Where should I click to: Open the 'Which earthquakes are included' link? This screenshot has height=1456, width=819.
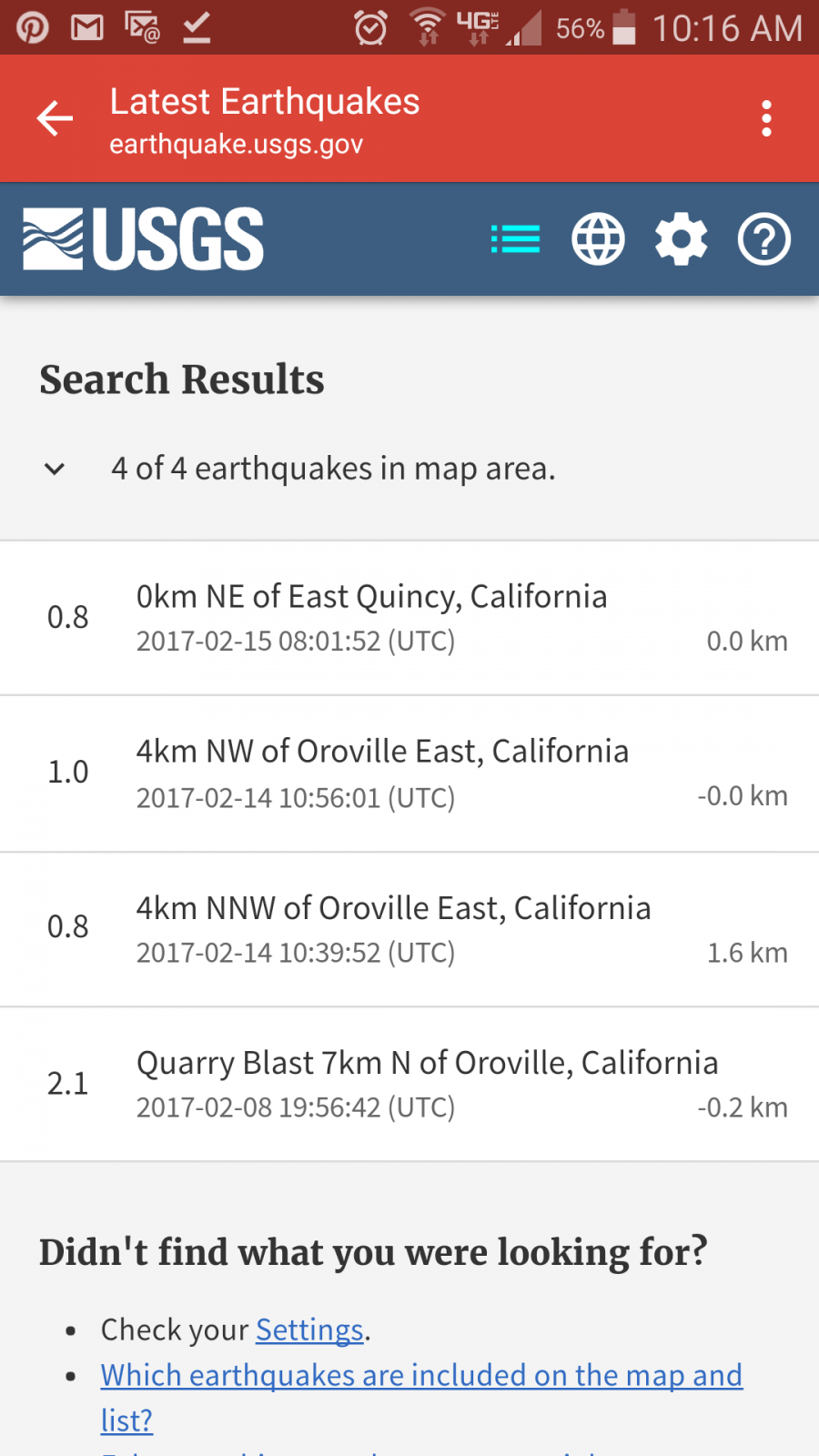pyautogui.click(x=420, y=1376)
